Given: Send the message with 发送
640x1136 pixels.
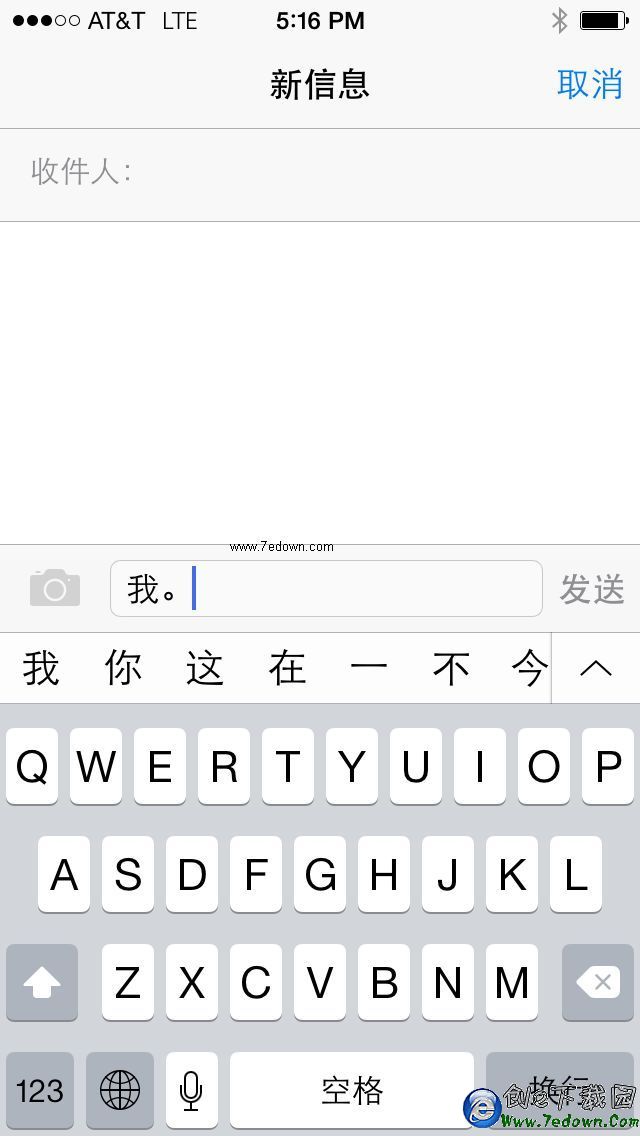Looking at the screenshot, I should tap(592, 589).
